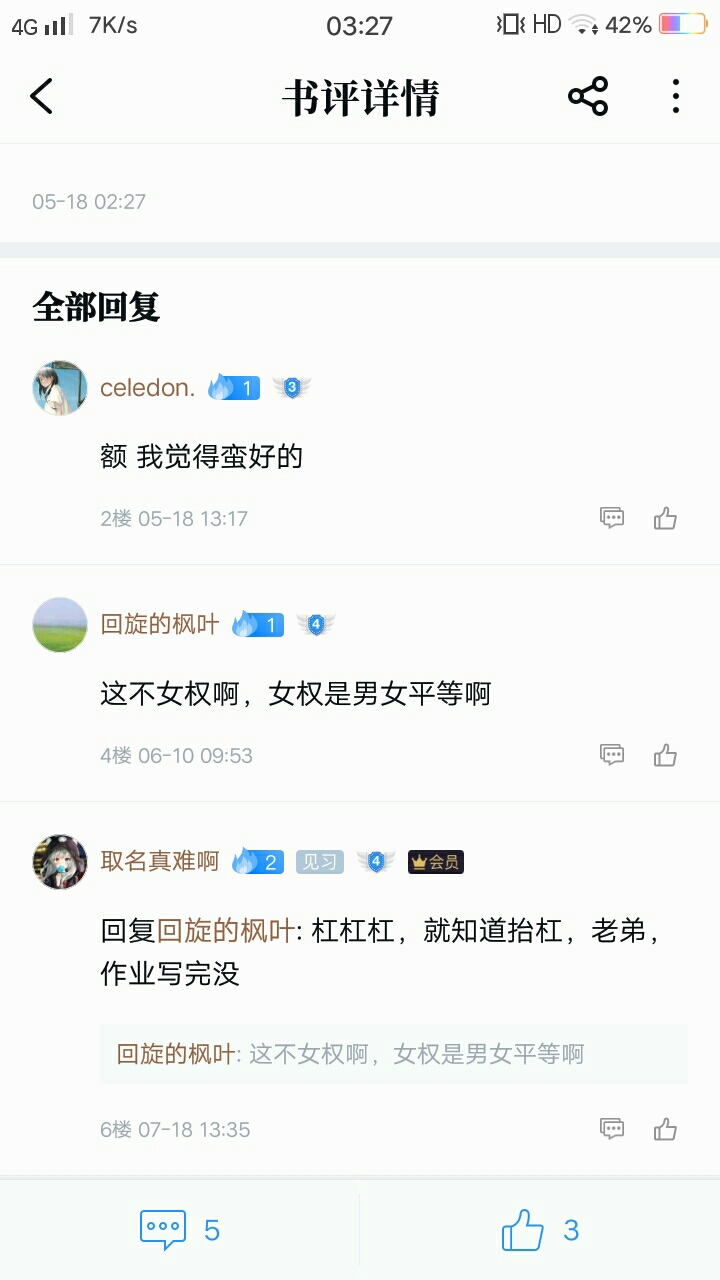View the quoted comment from 回旋的枫叶
Screen dimensions: 720x1280
(393, 1054)
